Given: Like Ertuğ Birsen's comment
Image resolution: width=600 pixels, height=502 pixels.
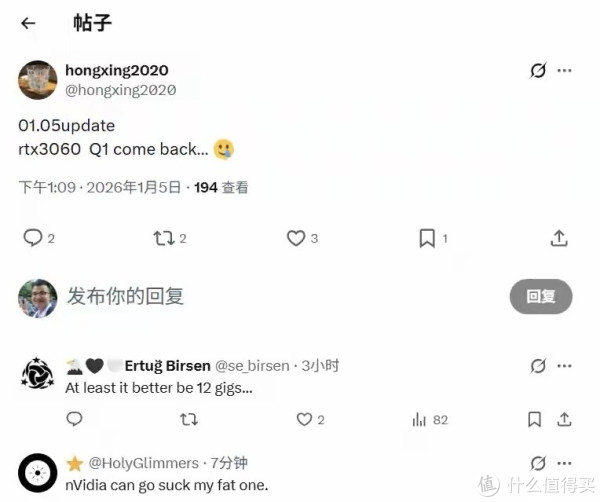Looking at the screenshot, I should pyautogui.click(x=304, y=420).
